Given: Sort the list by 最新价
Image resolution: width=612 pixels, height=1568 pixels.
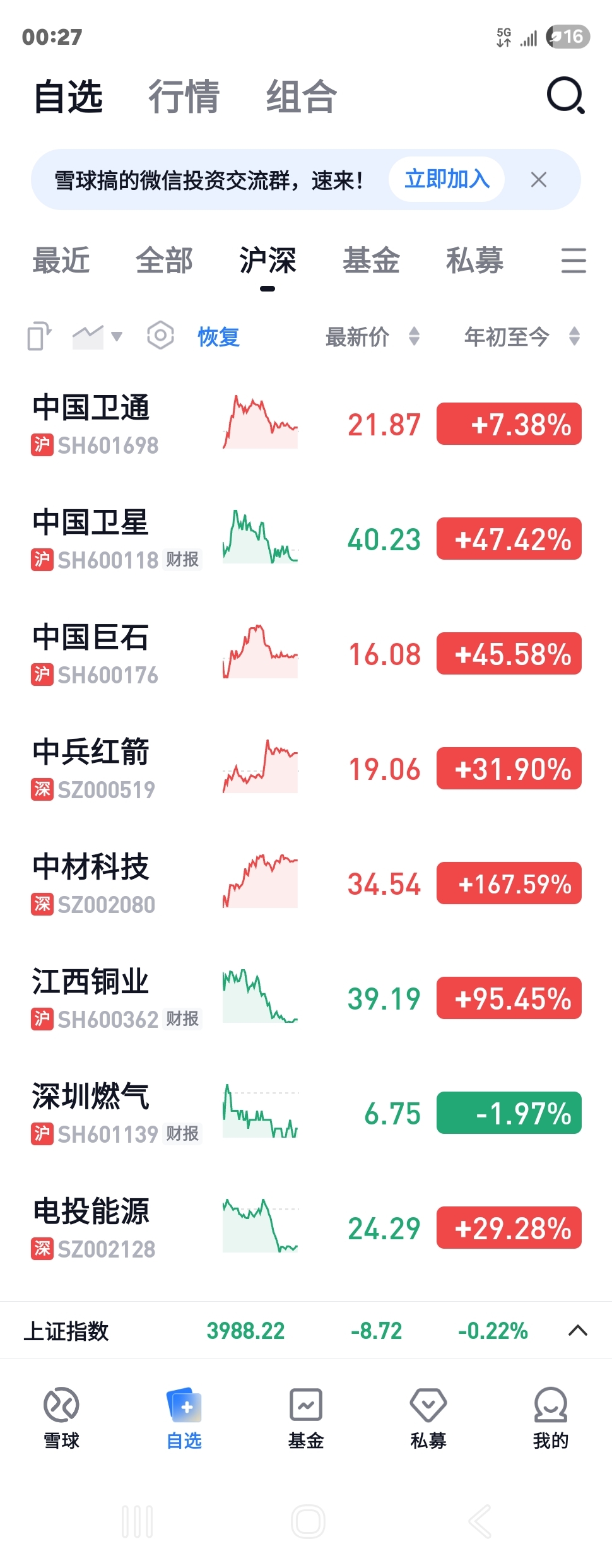Looking at the screenshot, I should pyautogui.click(x=371, y=337).
